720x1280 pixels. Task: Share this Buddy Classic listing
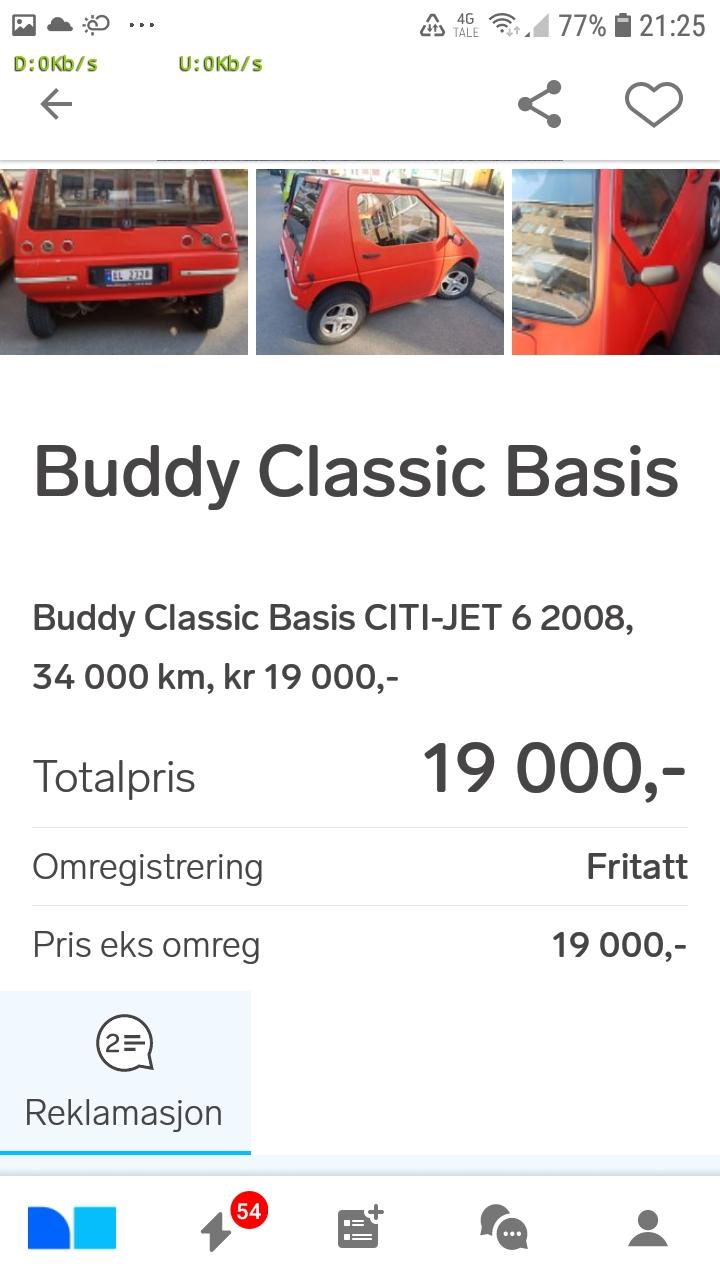539,104
